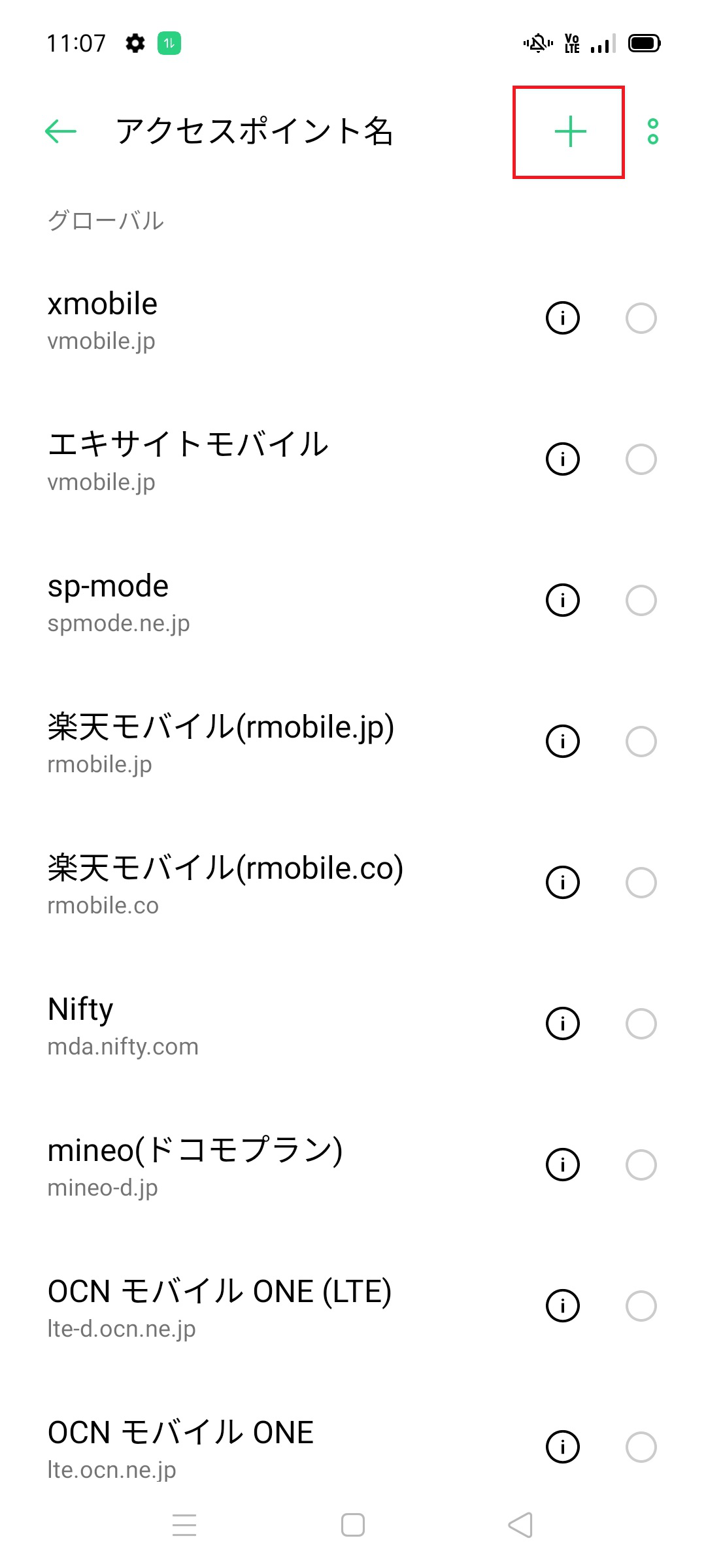Tap the system home button
The height and width of the screenshot is (1568, 706).
point(353,1526)
